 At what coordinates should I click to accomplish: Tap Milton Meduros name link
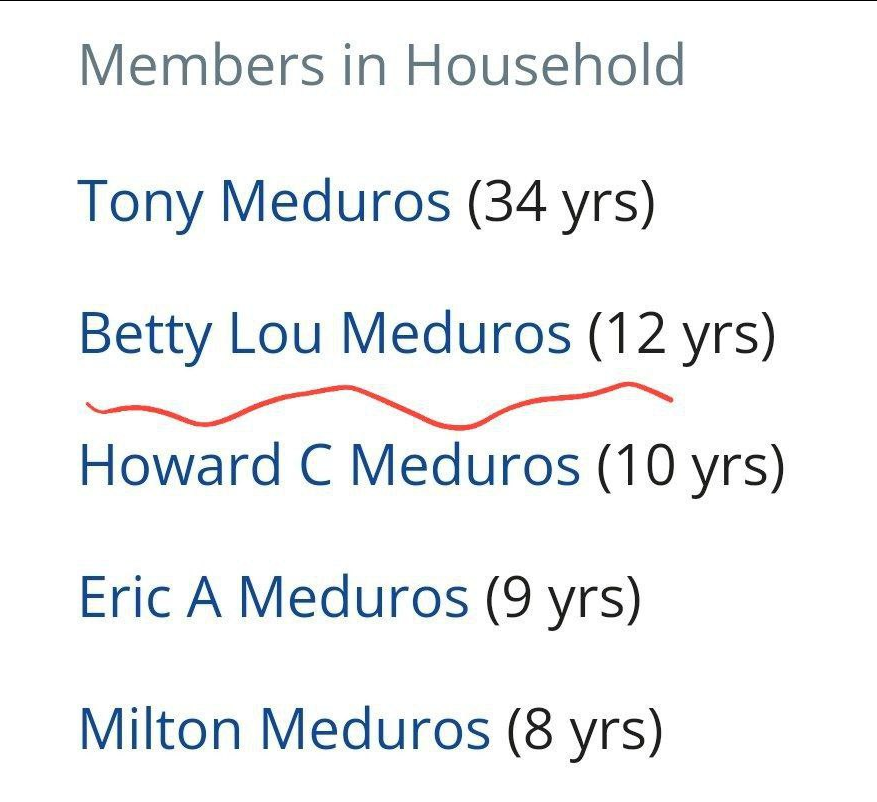tap(284, 729)
